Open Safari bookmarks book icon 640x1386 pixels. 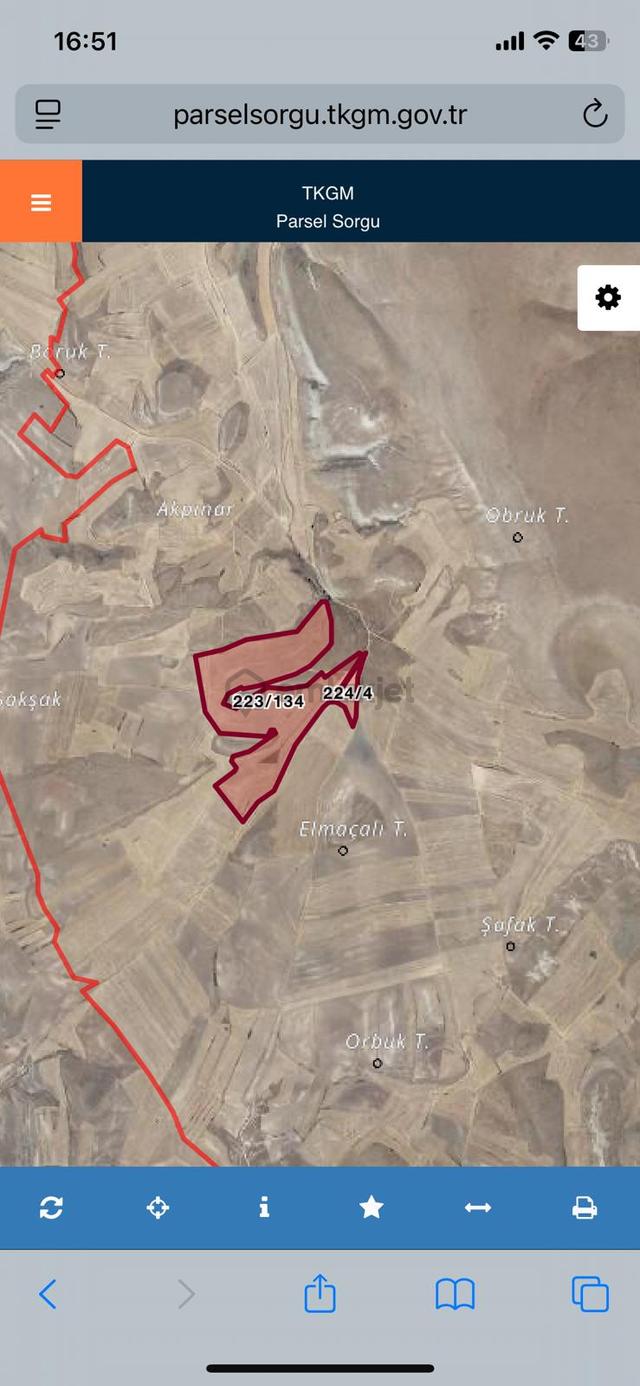(455, 1295)
